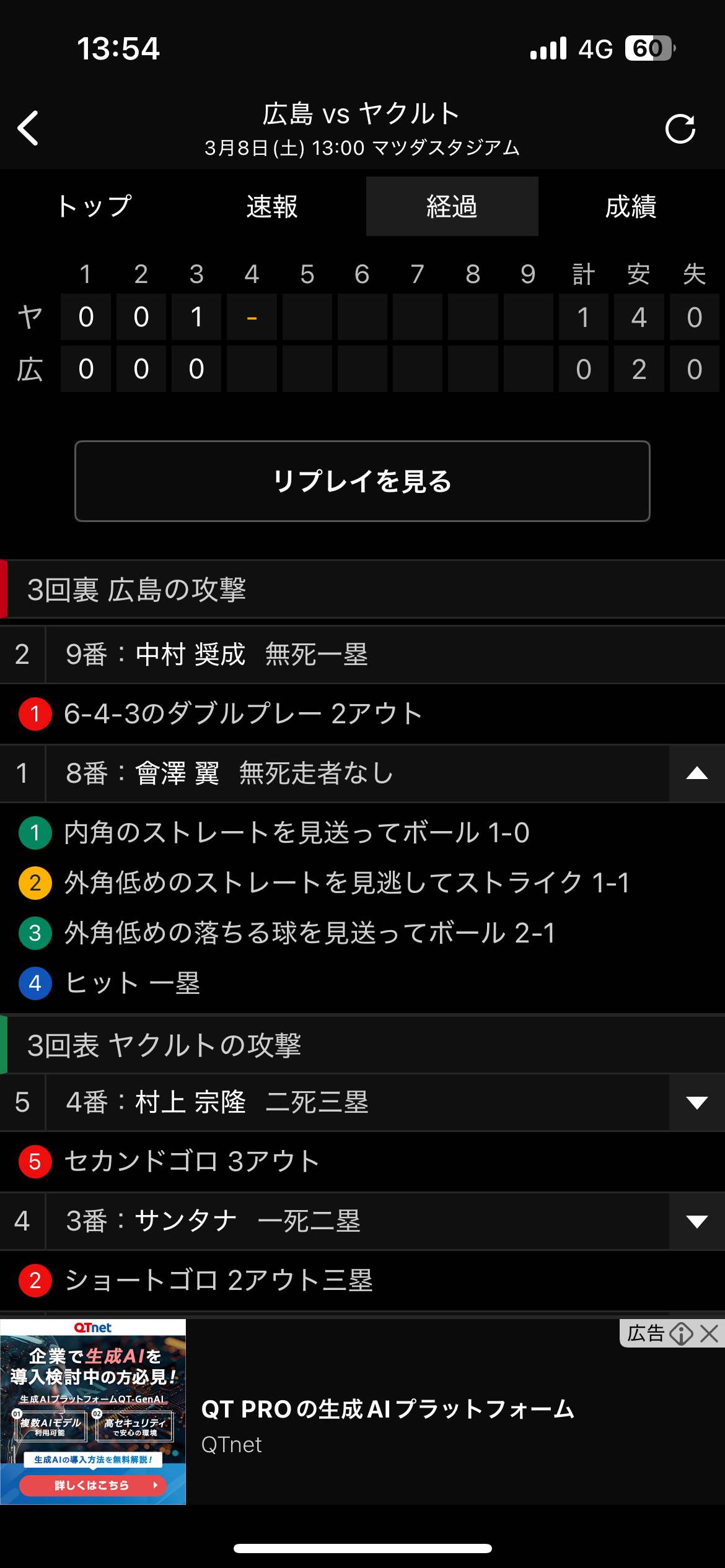Tap the リプレイを見る button
725x1568 pixels.
[362, 481]
